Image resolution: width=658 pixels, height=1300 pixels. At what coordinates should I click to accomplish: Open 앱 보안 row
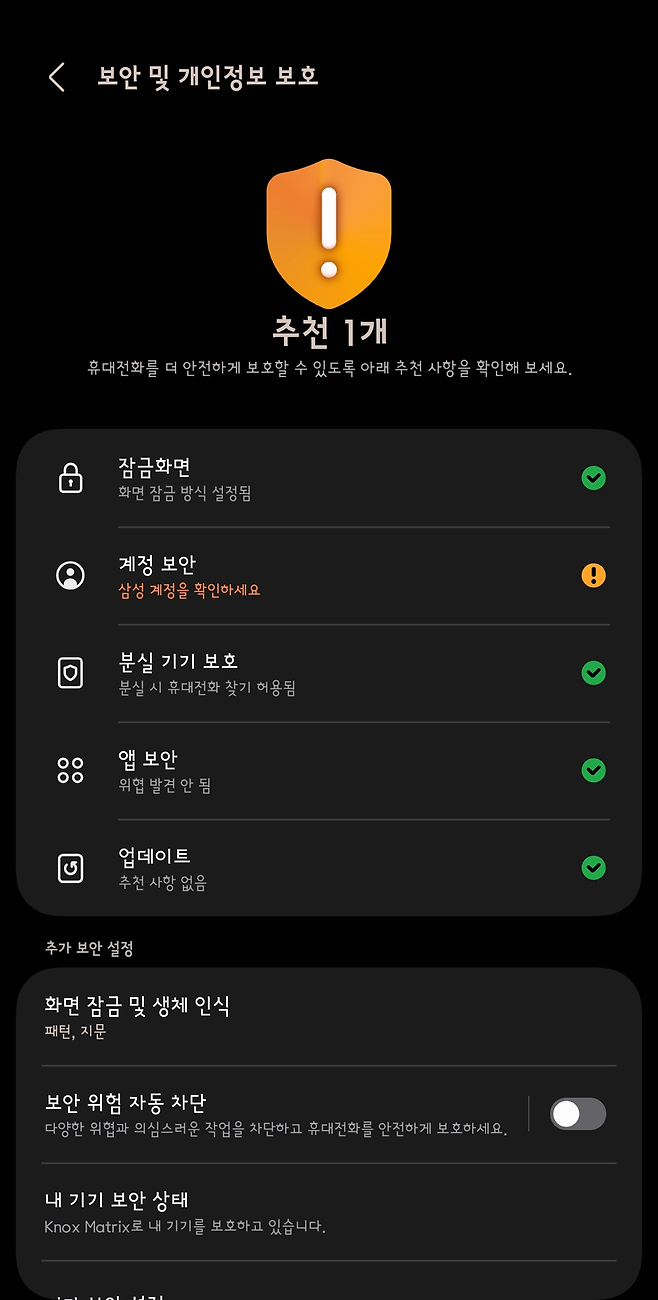(330, 770)
